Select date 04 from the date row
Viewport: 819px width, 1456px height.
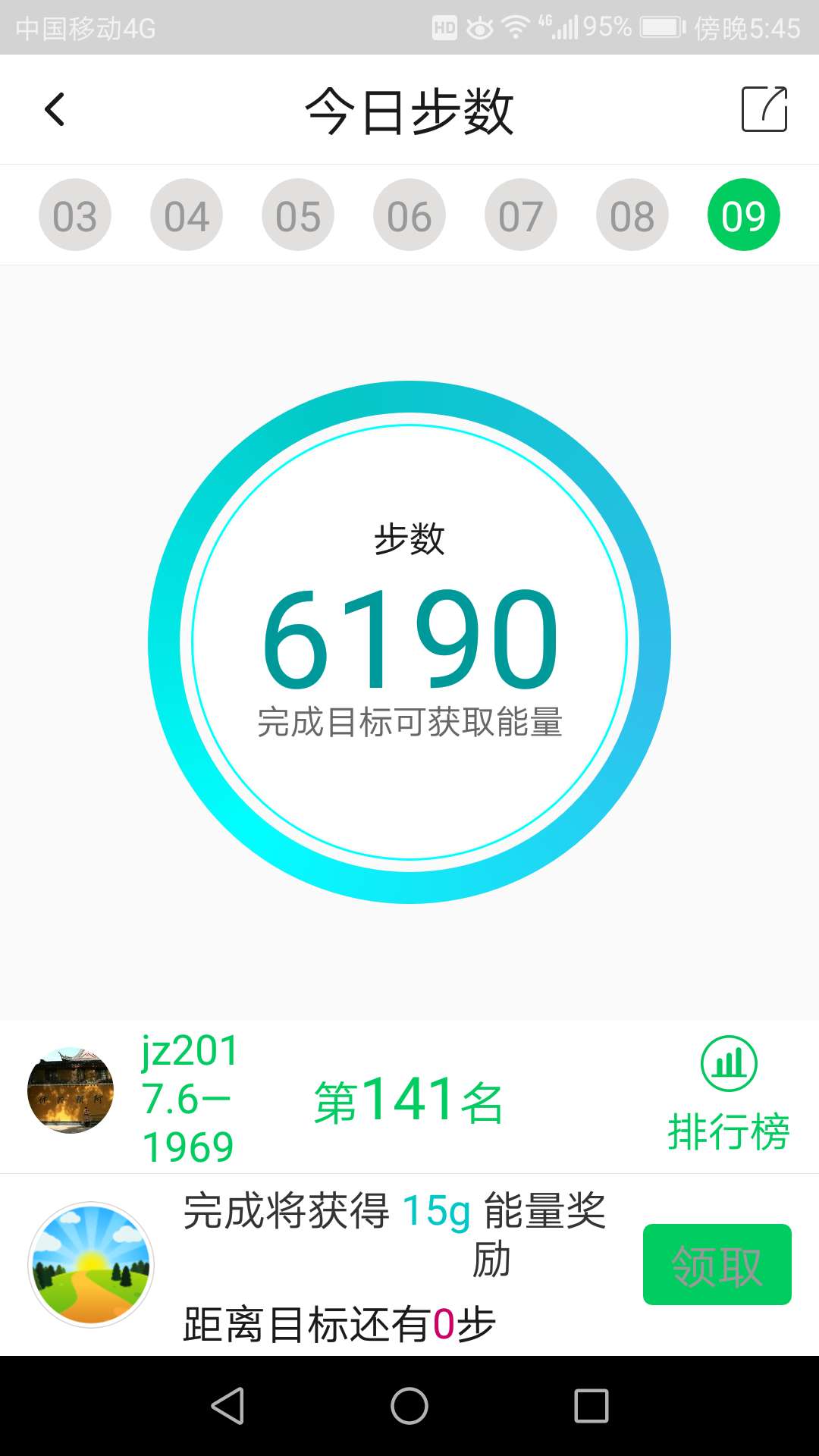pos(186,214)
